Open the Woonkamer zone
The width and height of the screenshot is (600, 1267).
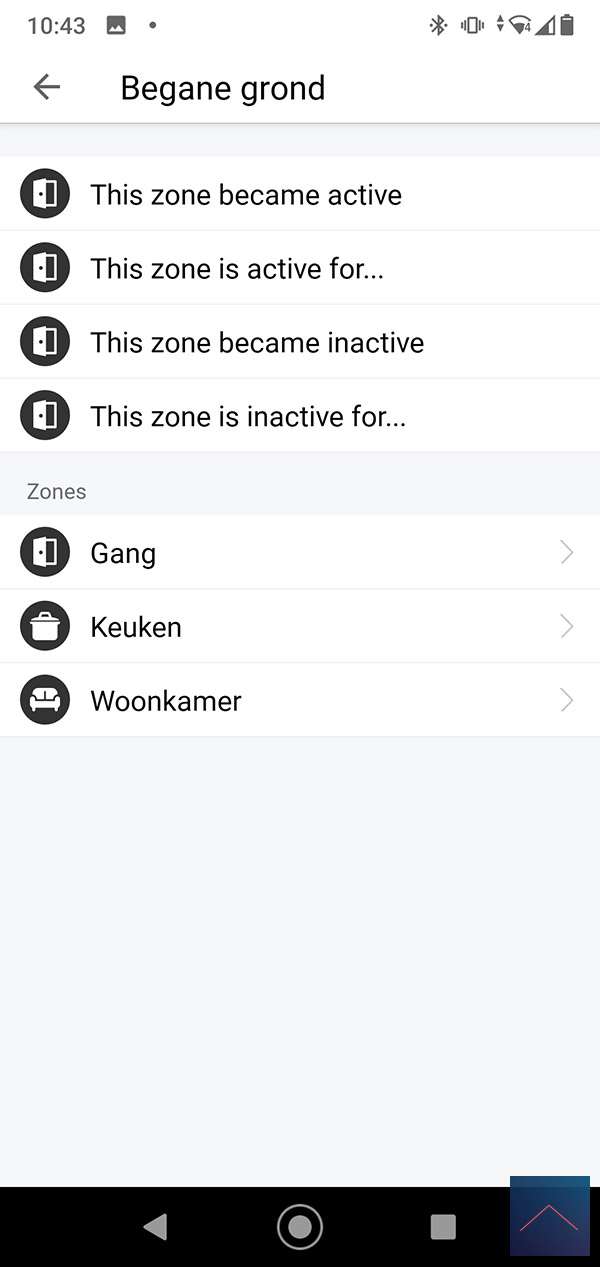[x=298, y=700]
